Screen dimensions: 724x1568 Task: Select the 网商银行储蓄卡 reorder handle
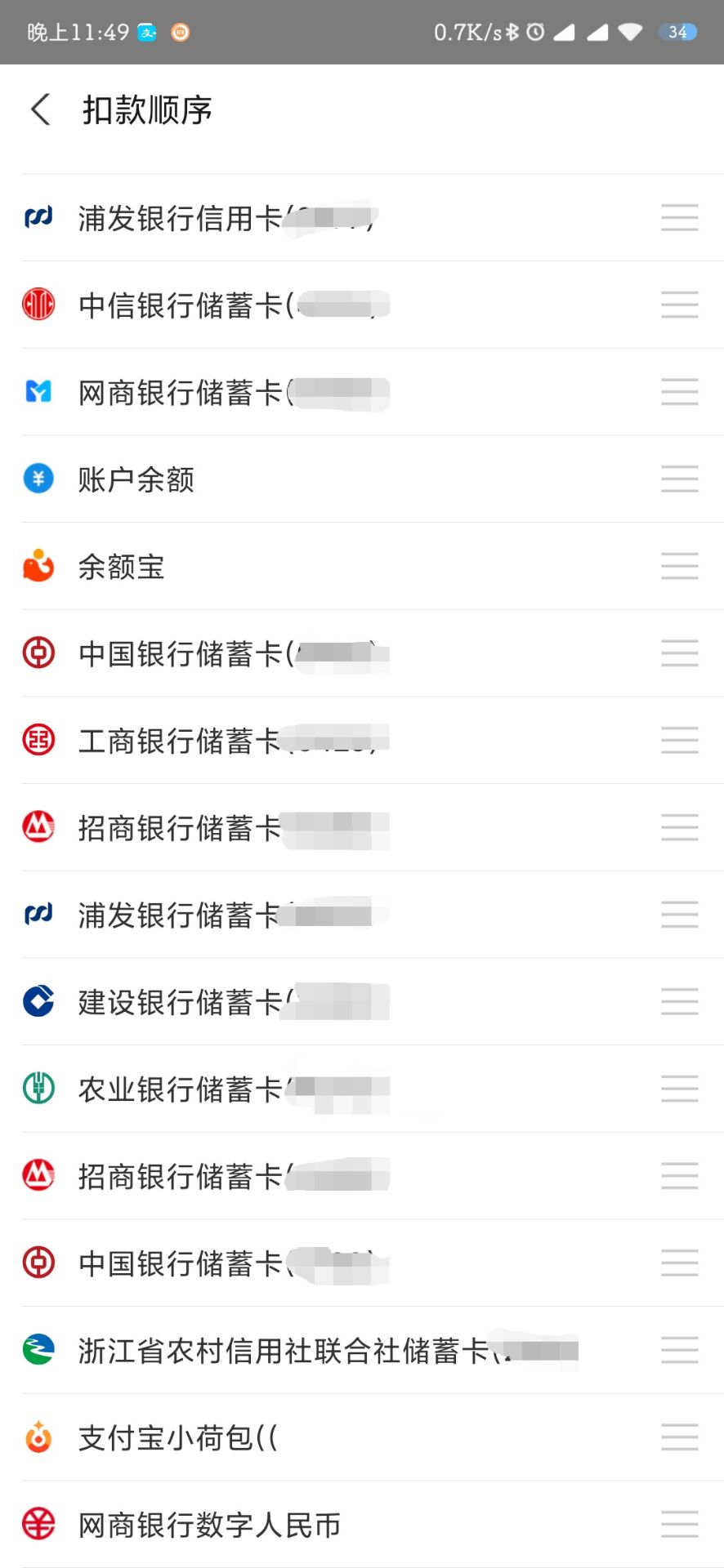(x=679, y=392)
